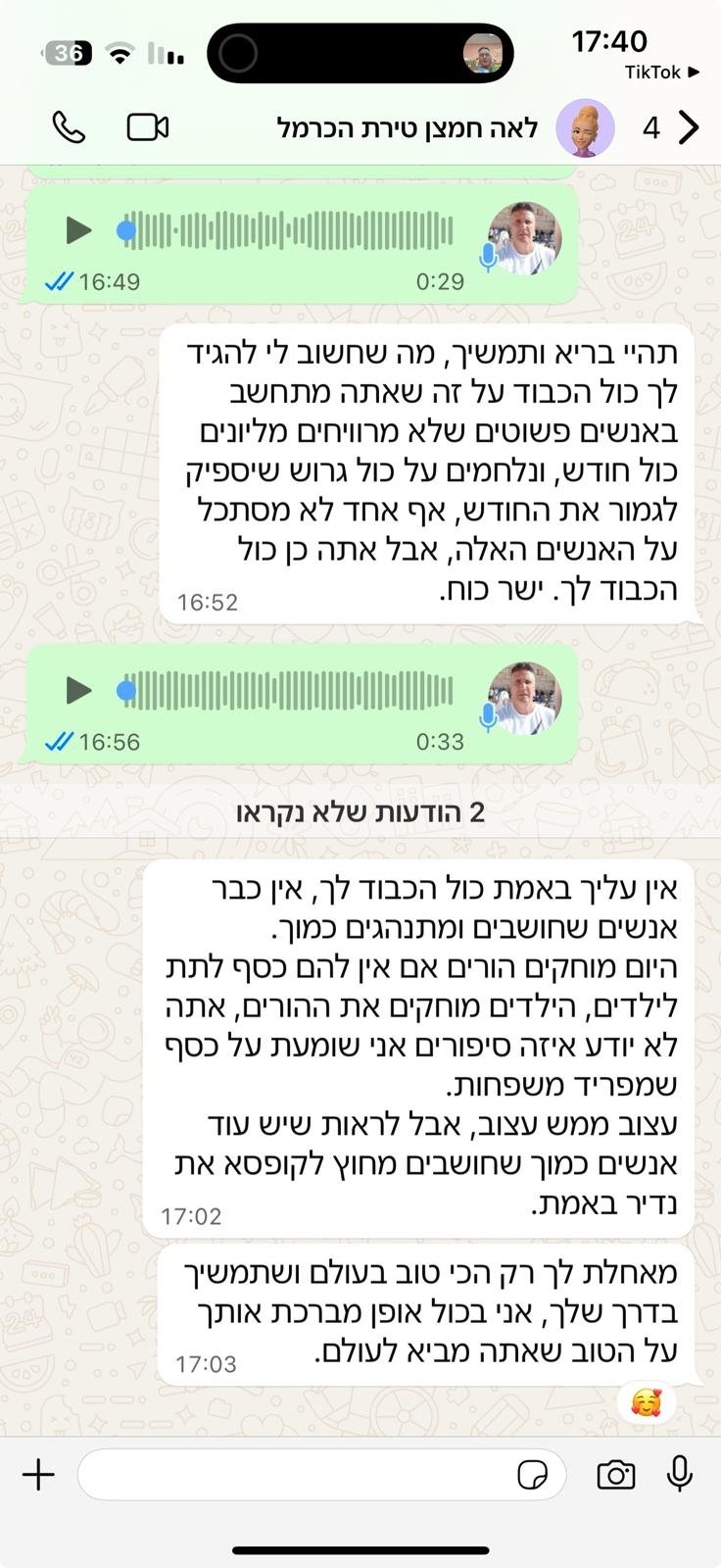Screen dimensions: 721x1568
Task: Tap the message text field
Action: pyautogui.click(x=294, y=1475)
